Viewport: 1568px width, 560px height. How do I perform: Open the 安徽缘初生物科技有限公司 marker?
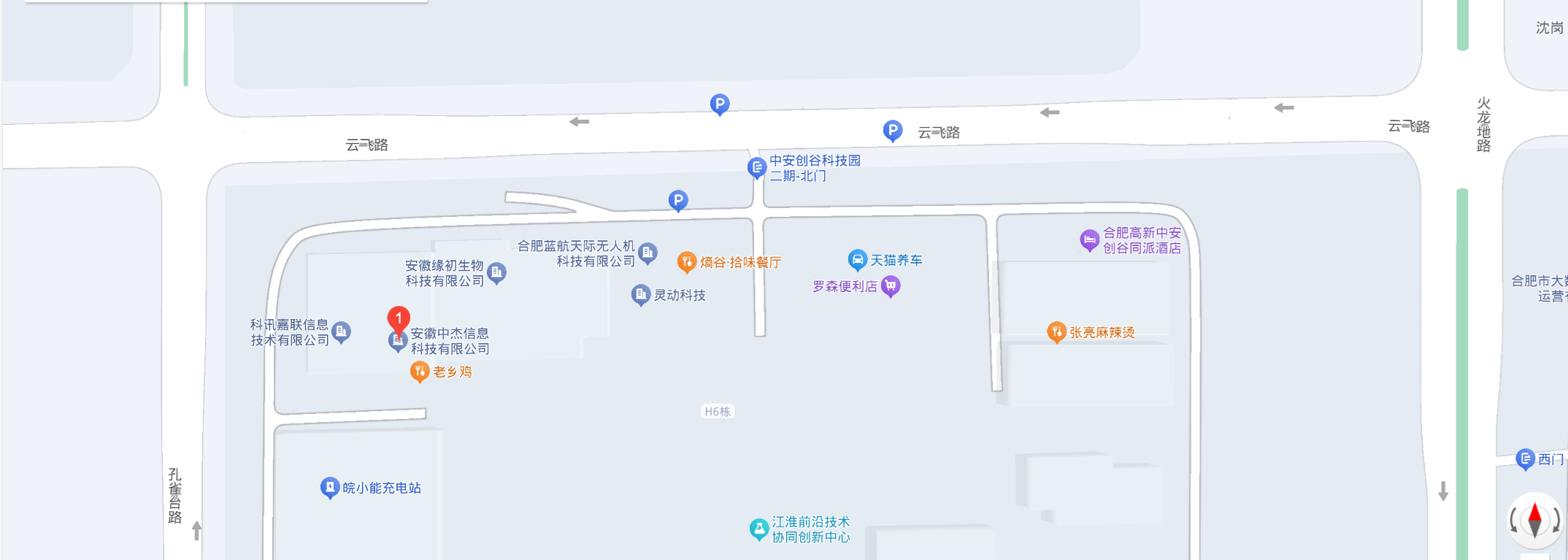[497, 272]
